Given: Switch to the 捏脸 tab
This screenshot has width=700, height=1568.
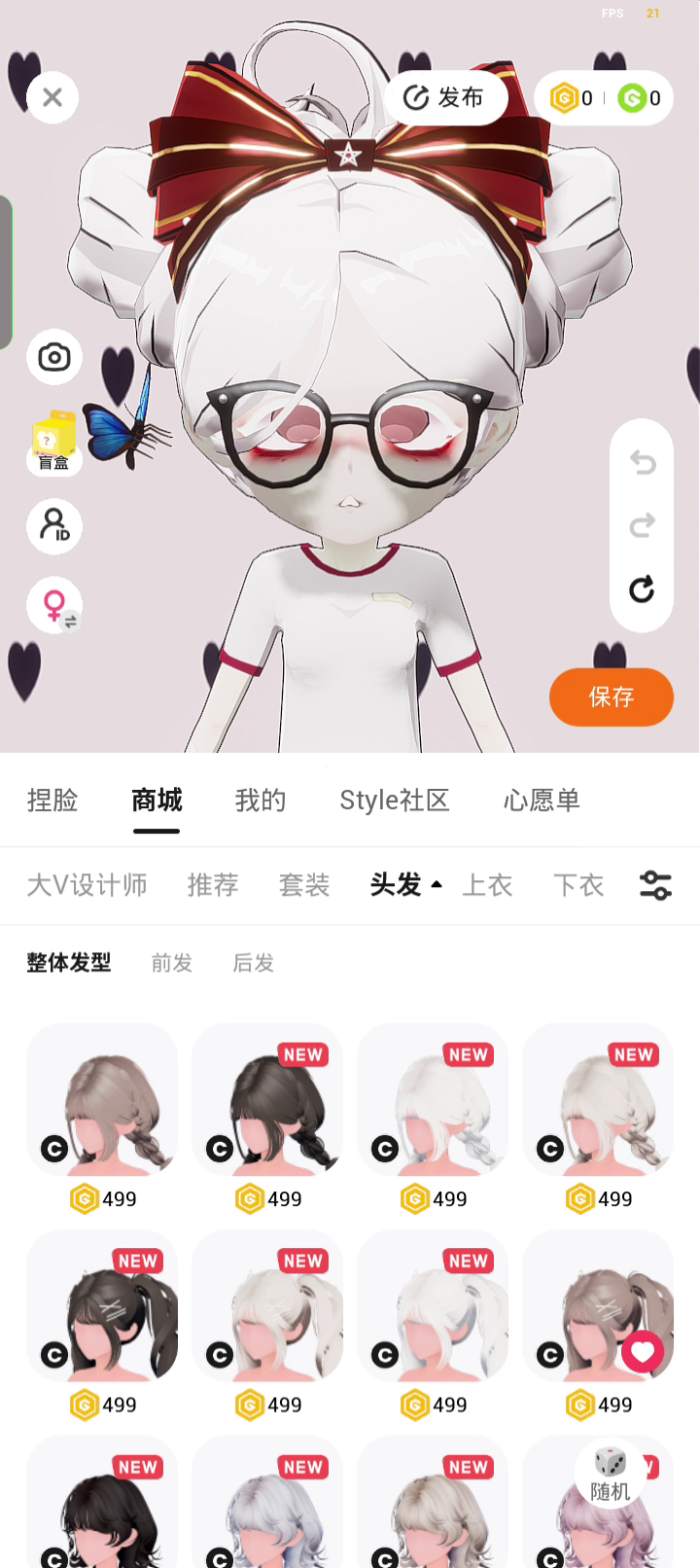Looking at the screenshot, I should click(x=52, y=801).
